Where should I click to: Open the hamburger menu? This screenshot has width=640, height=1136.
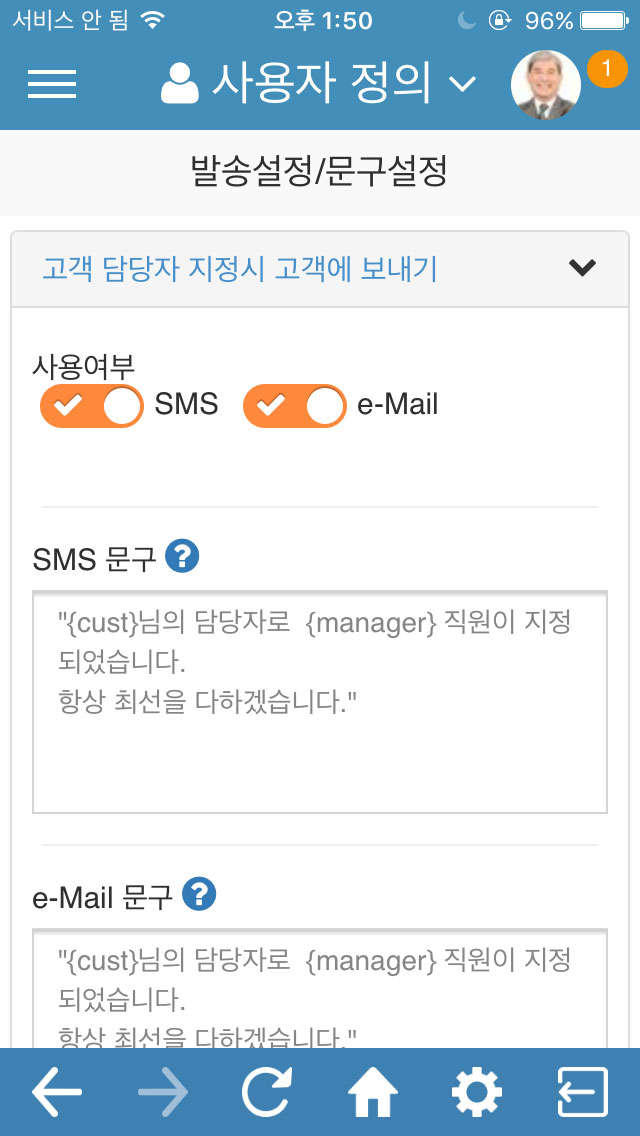52,85
